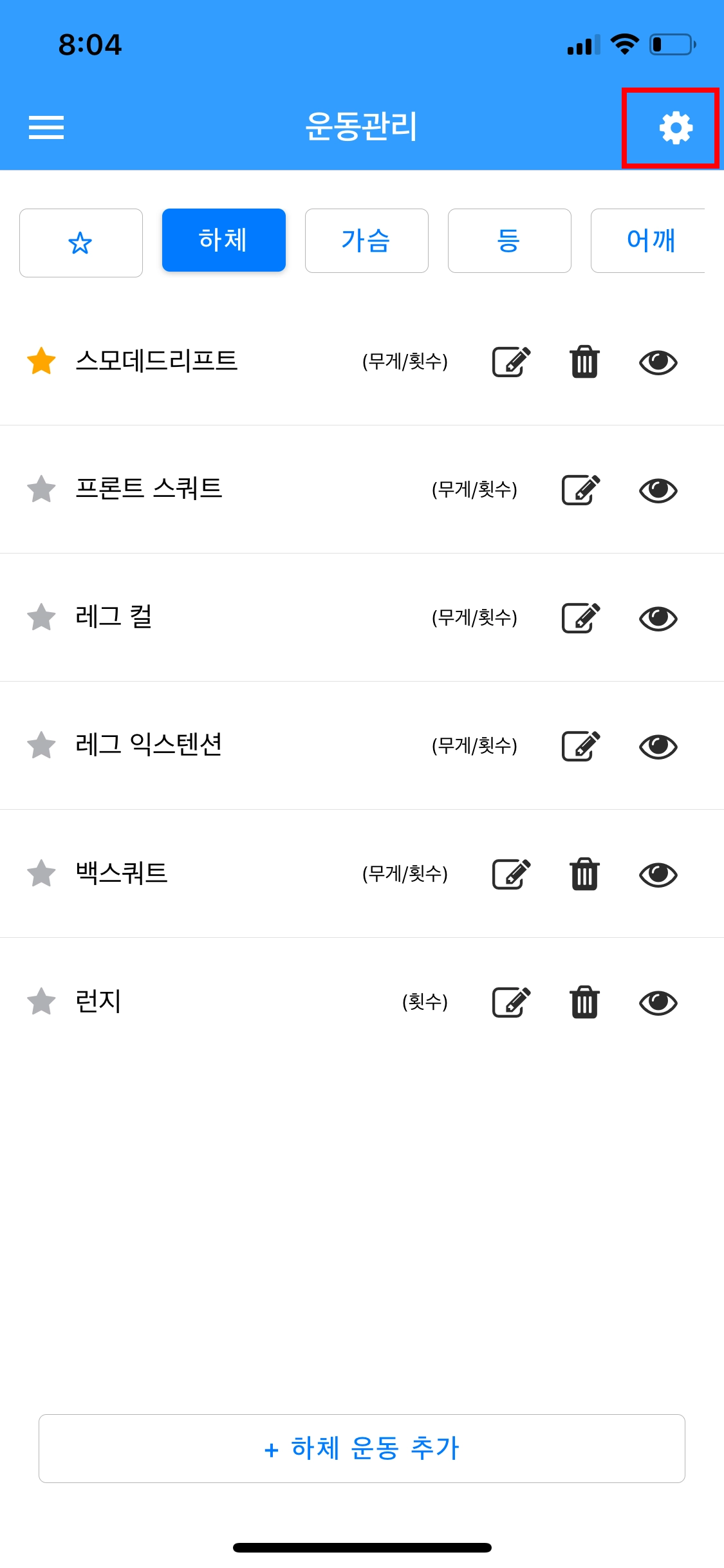724x1568 pixels.
Task: Delete the 백스쿼트 exercise
Action: (x=584, y=874)
